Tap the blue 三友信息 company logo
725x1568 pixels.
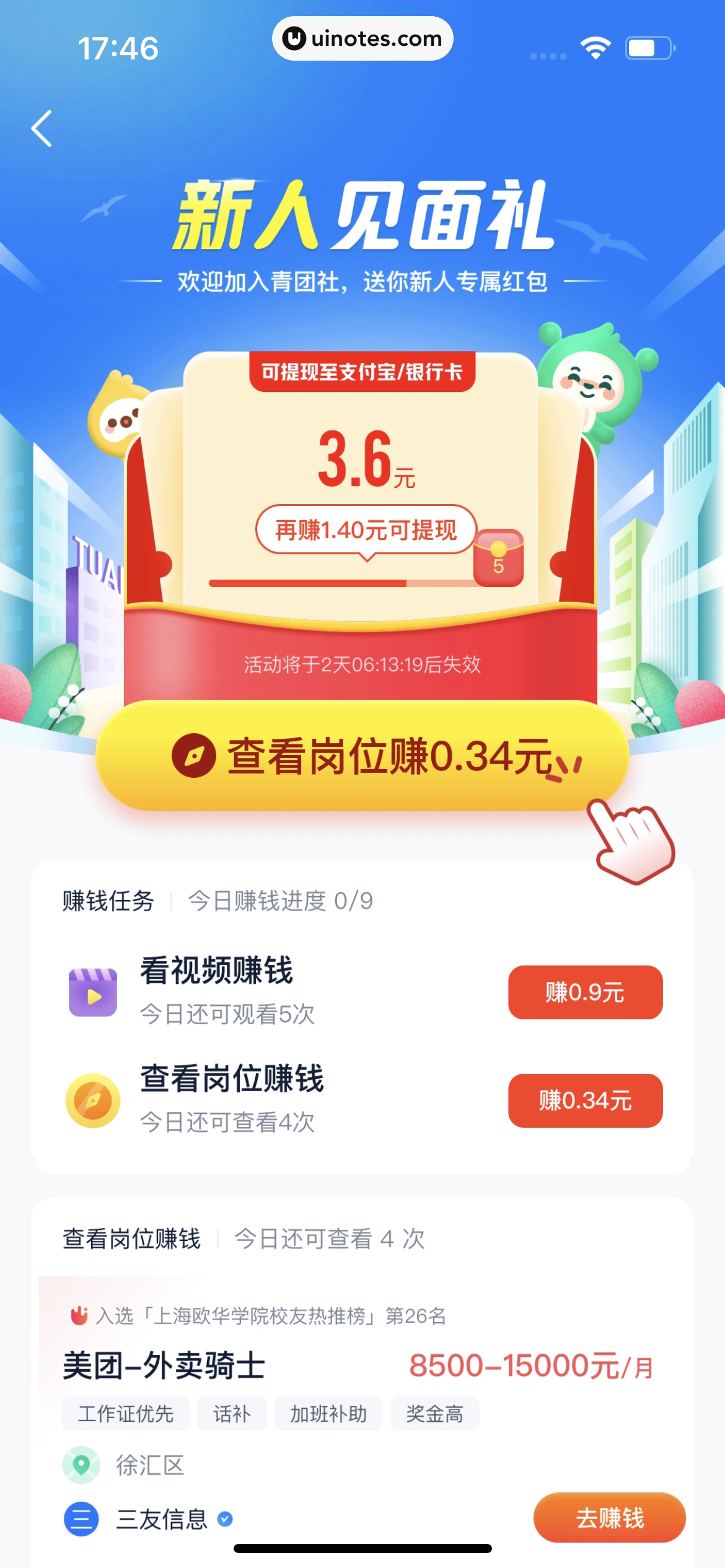79,1520
